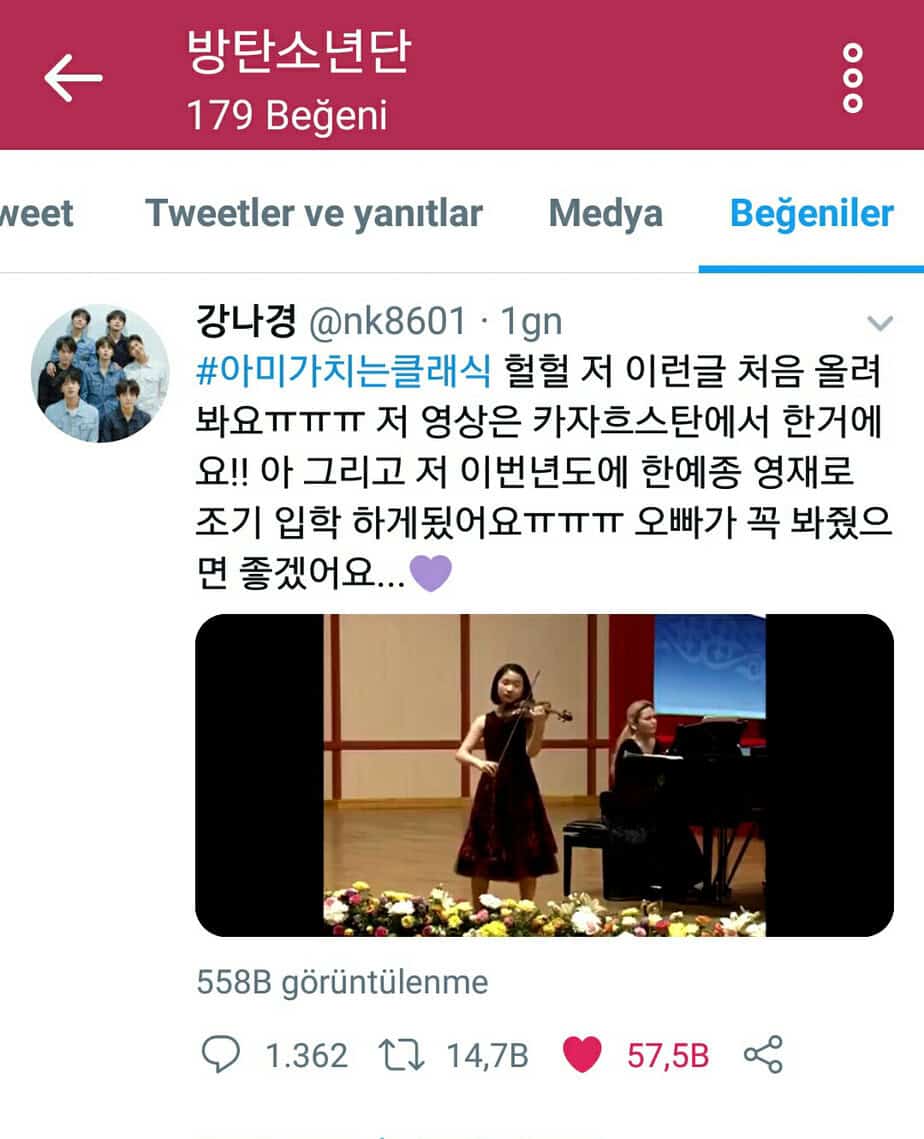
Task: Unlike 강나경's tweet with the heart
Action: 582,1055
